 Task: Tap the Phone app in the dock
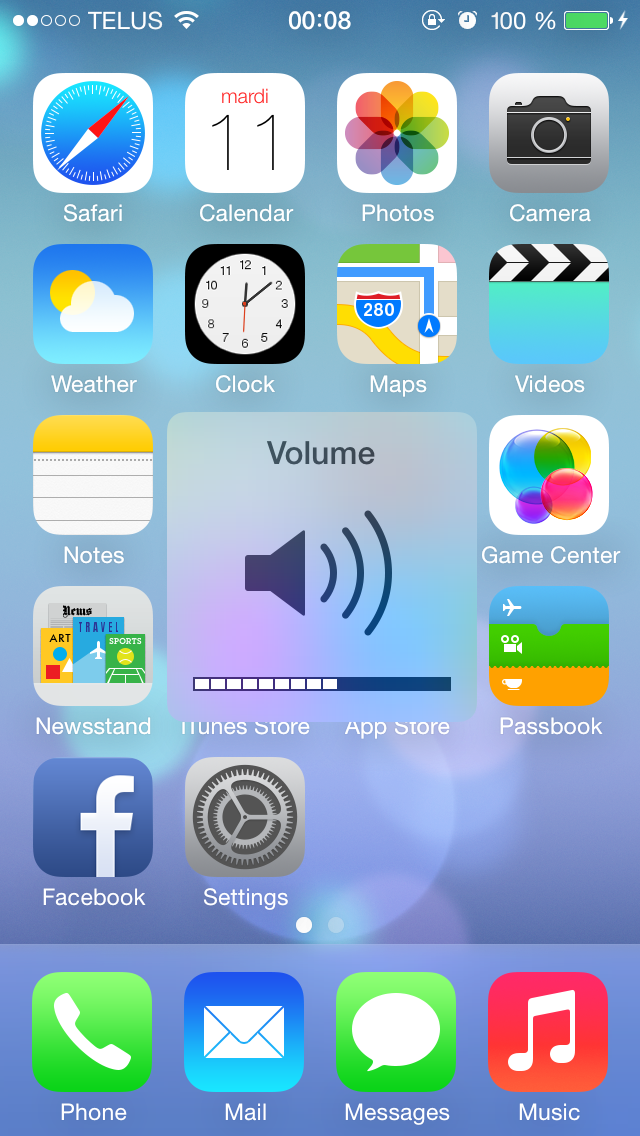tap(93, 1032)
